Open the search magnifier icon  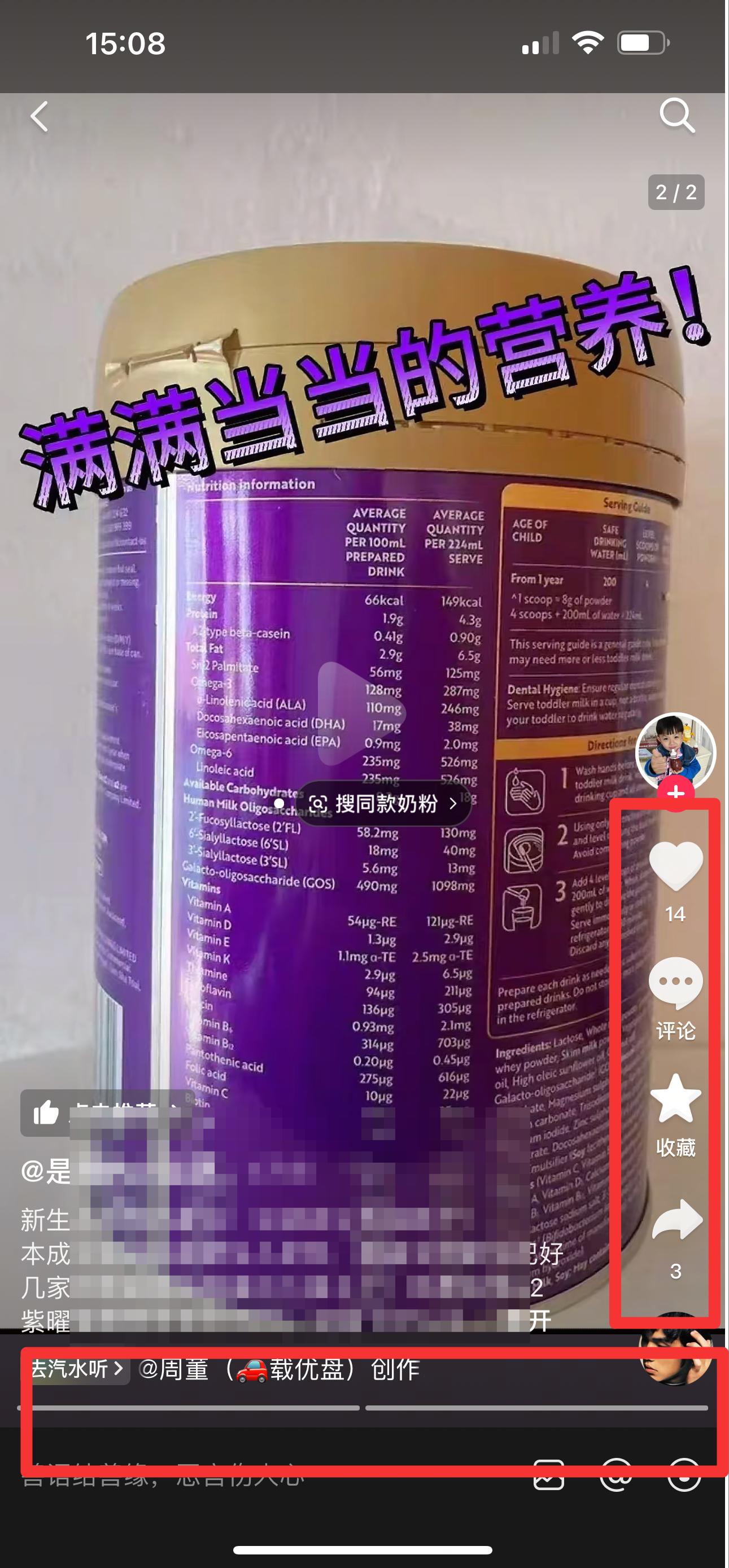676,116
